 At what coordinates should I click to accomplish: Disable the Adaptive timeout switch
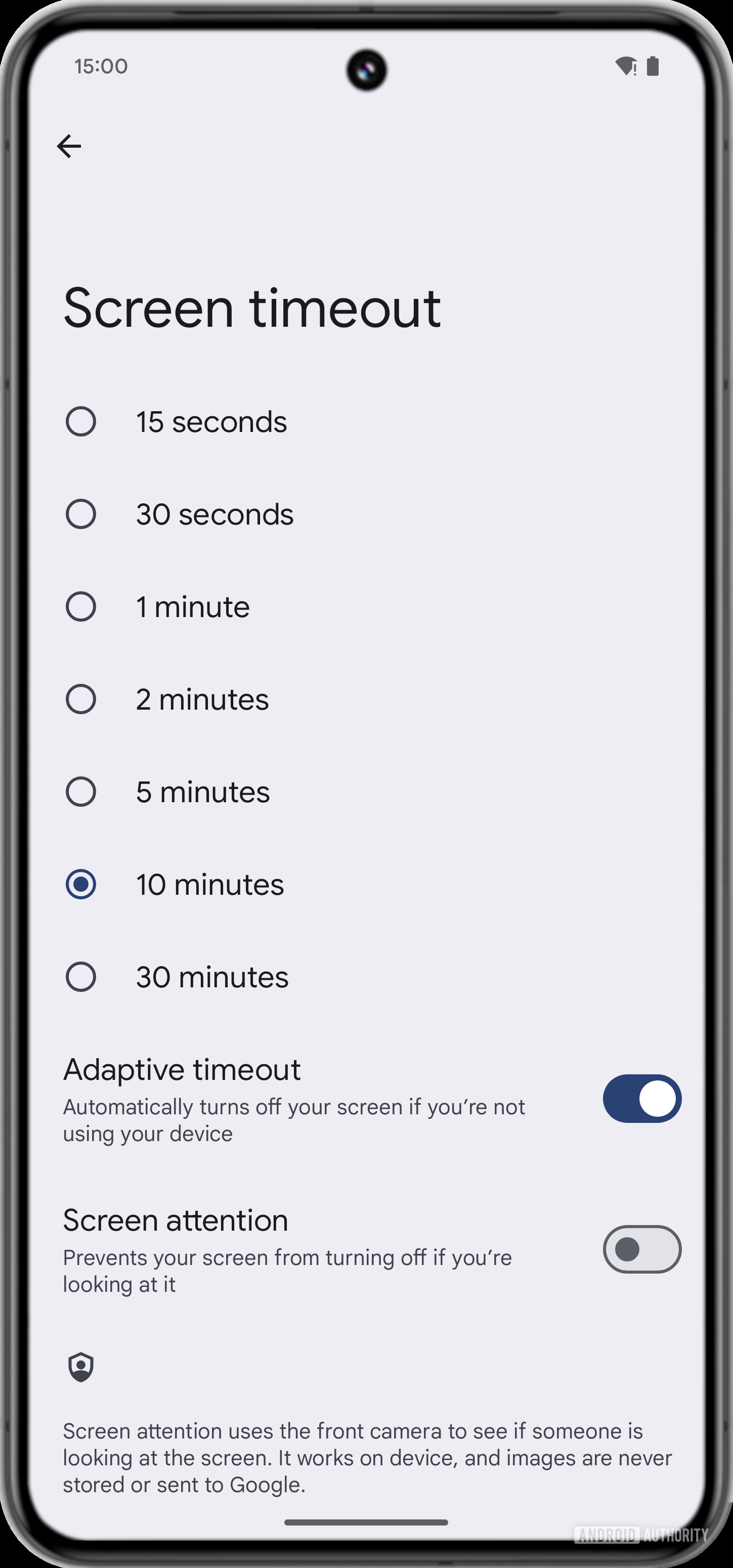pos(641,1099)
